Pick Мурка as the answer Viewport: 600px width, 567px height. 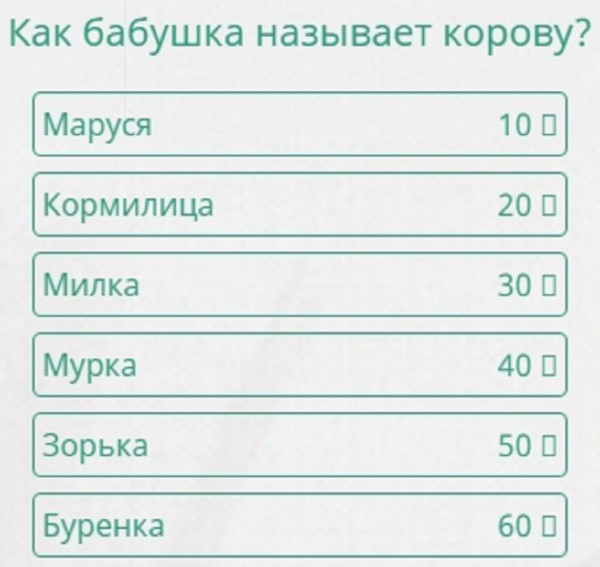click(300, 365)
